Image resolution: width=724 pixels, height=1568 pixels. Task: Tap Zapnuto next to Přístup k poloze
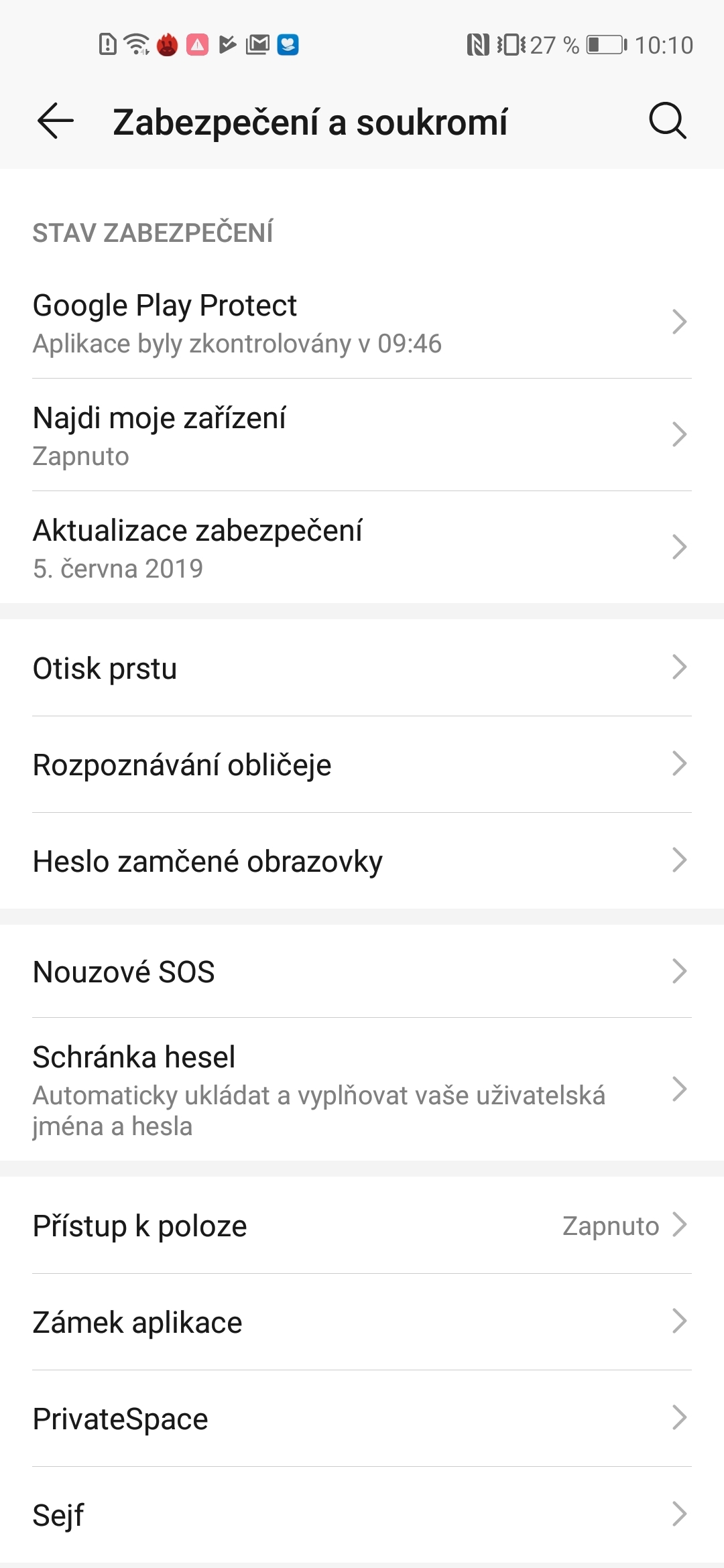coord(611,1226)
